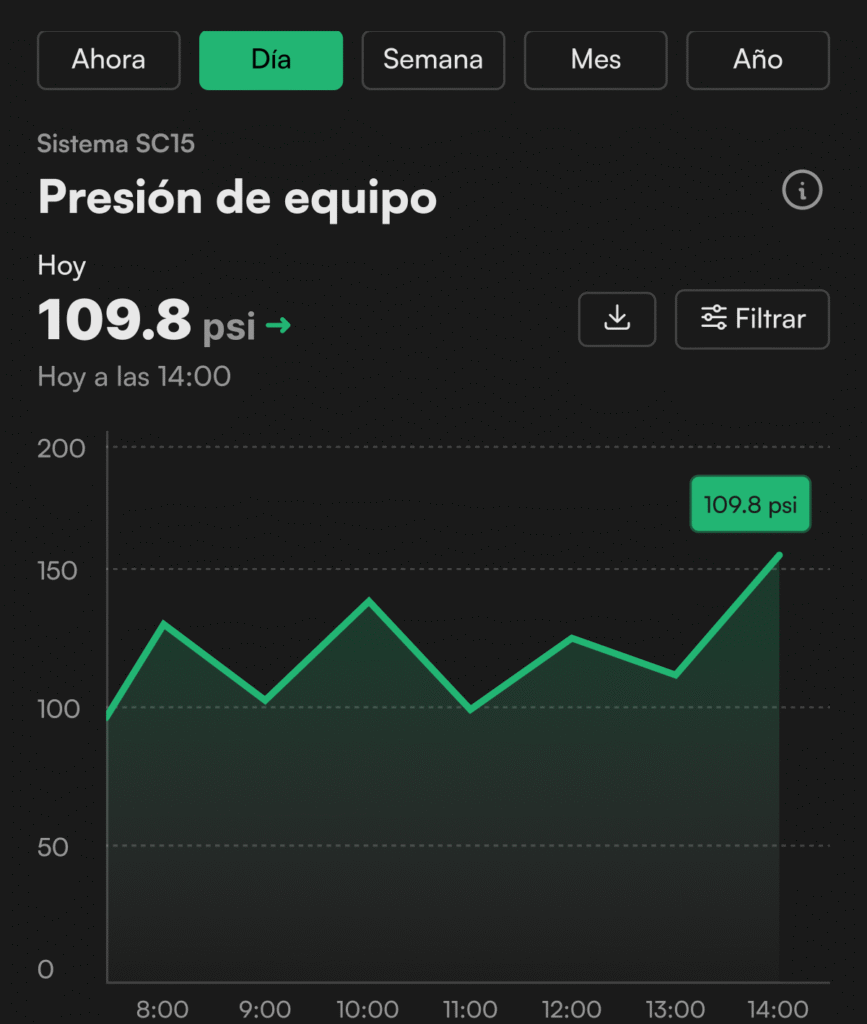Switch to the Año view
Screen dimensions: 867x1024
tap(757, 60)
